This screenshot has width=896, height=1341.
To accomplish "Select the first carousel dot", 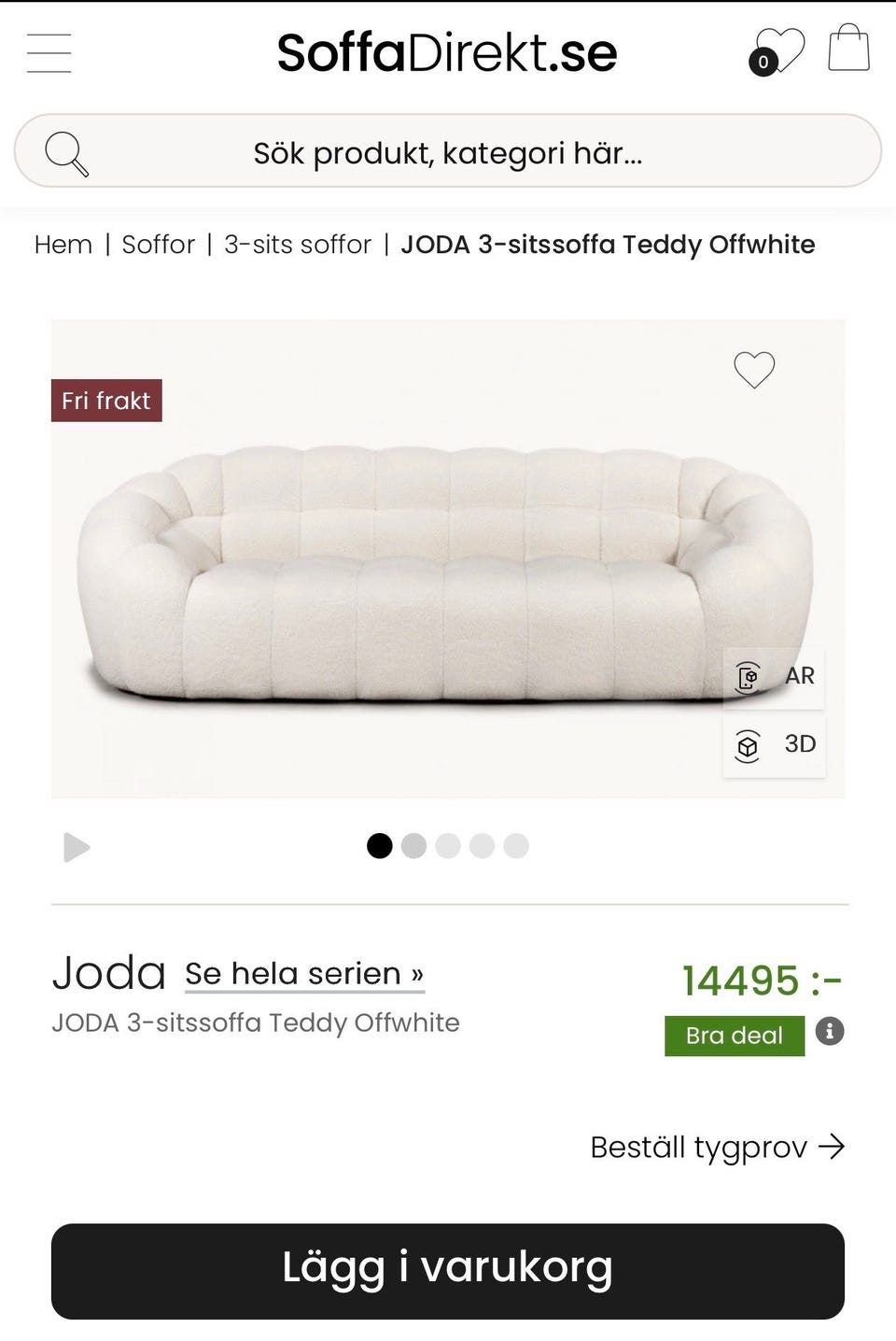I will click(380, 845).
